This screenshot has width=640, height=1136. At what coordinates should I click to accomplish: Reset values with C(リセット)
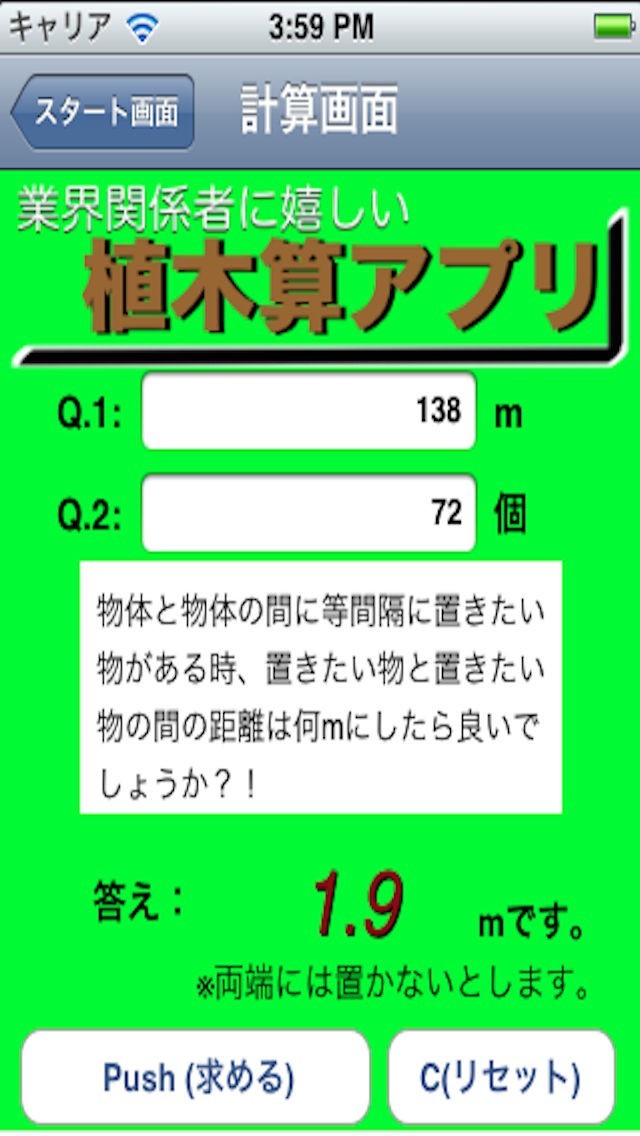(x=500, y=1077)
